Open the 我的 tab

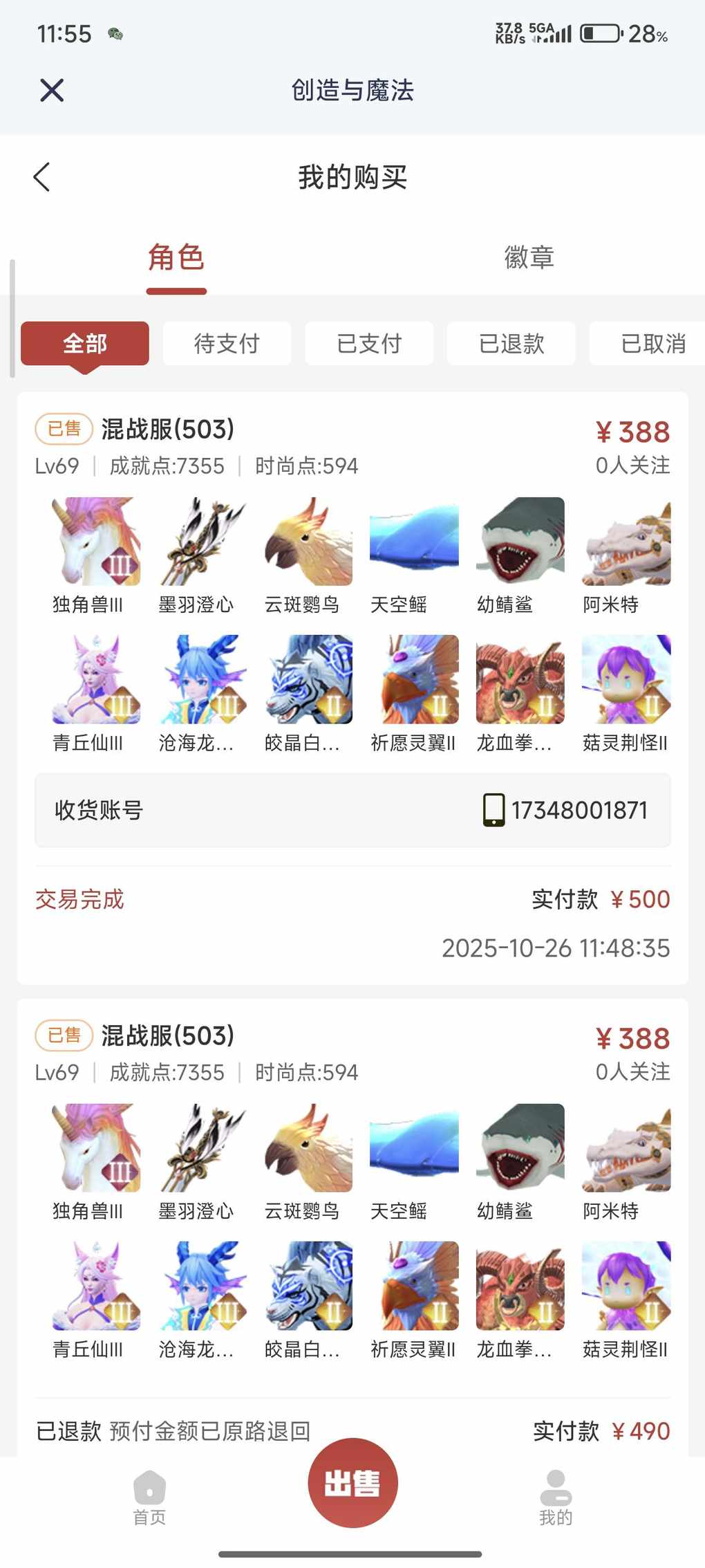tap(556, 1497)
